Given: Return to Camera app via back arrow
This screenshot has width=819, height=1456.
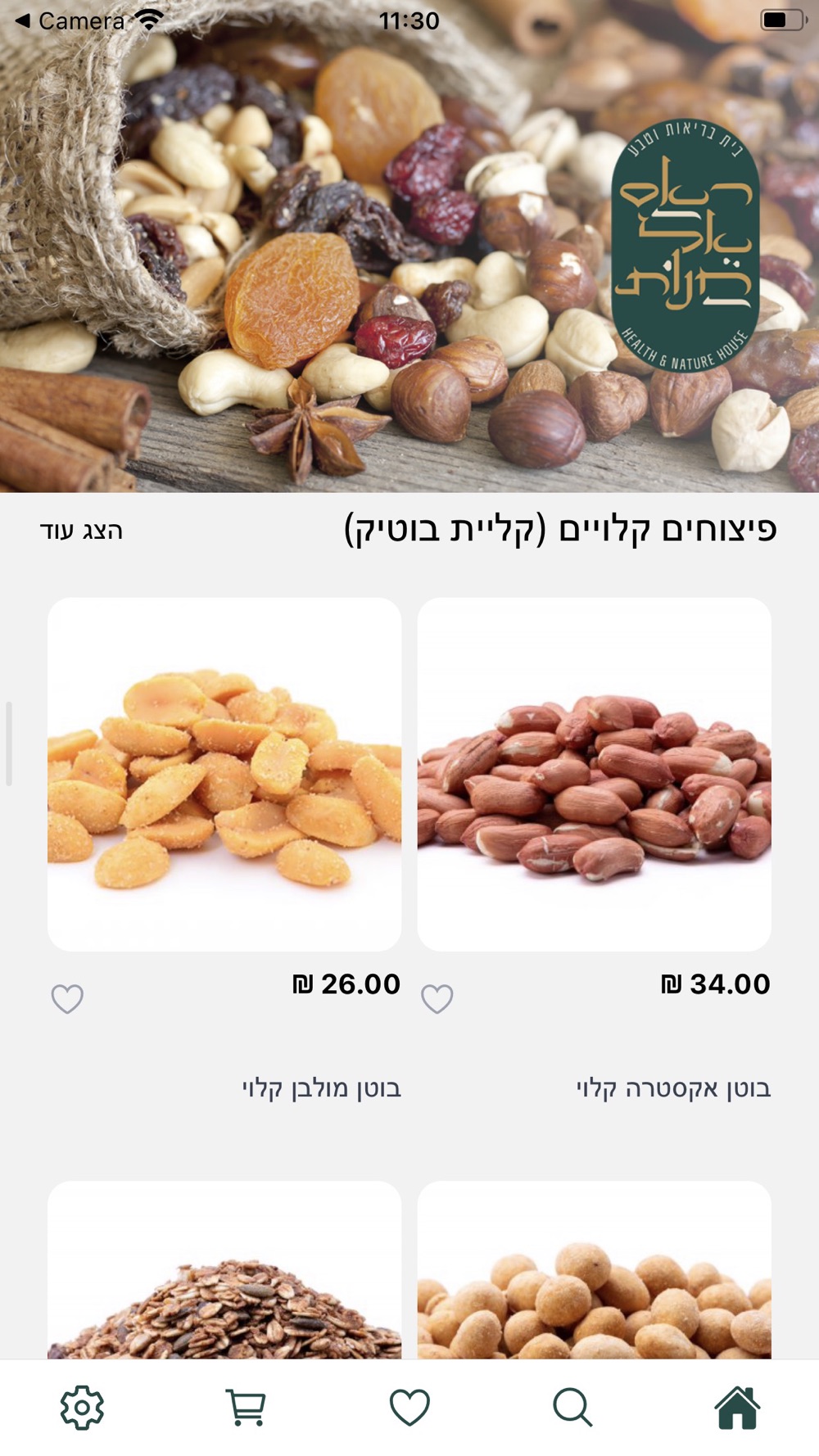Looking at the screenshot, I should pyautogui.click(x=70, y=20).
